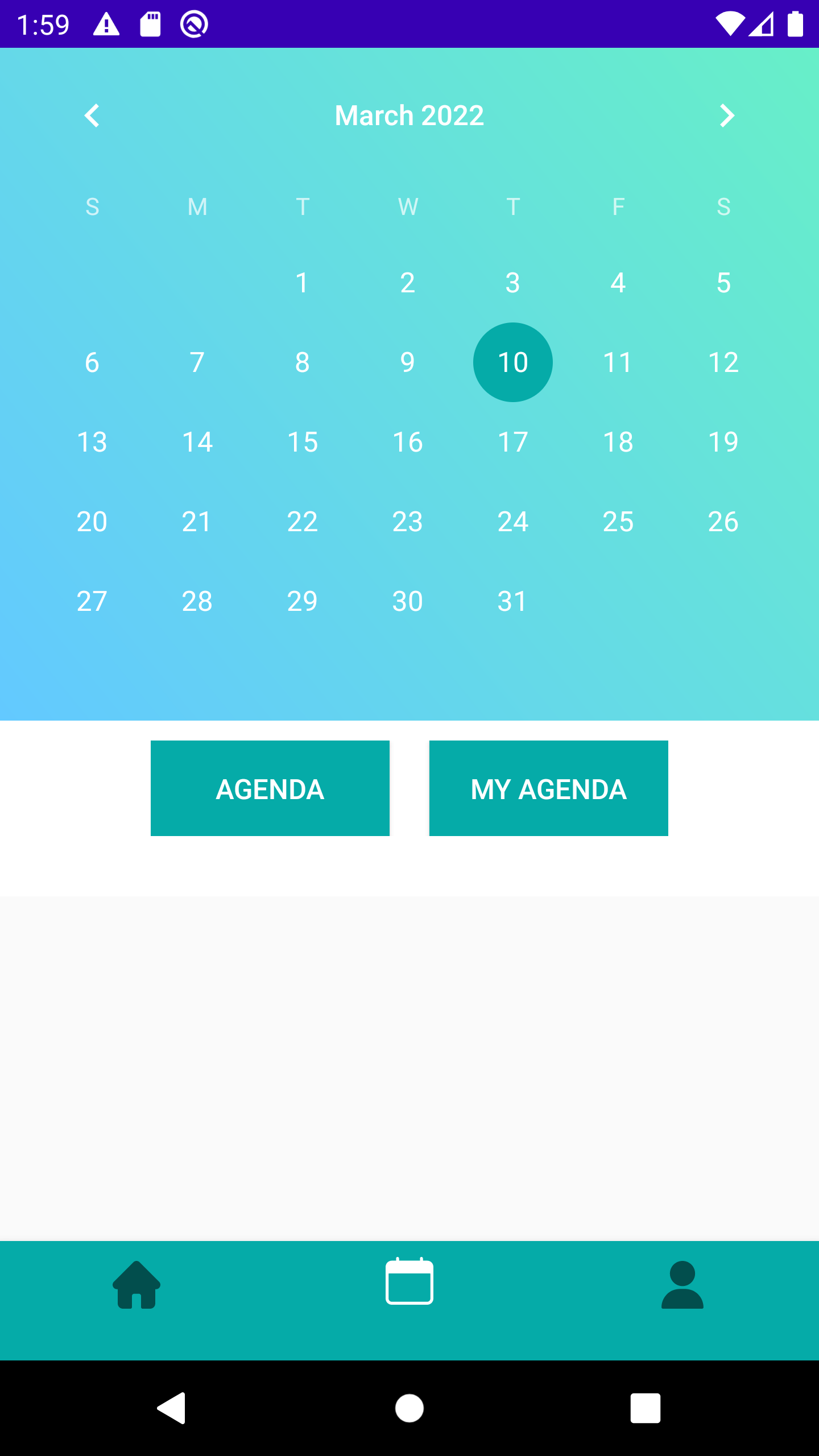Screen dimensions: 819x1456
Task: Tap the Saturday column header
Action: 723,207
